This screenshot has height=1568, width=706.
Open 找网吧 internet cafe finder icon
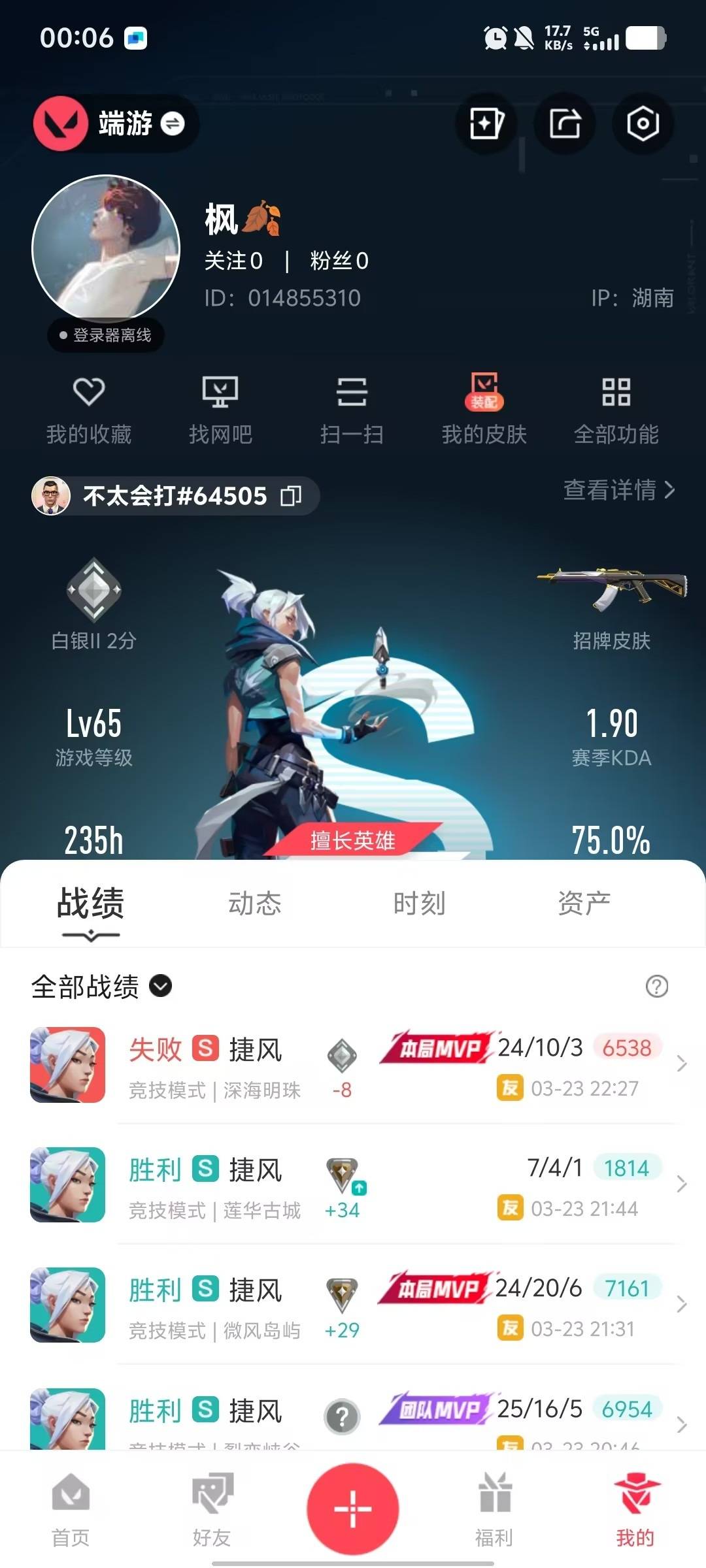point(222,392)
